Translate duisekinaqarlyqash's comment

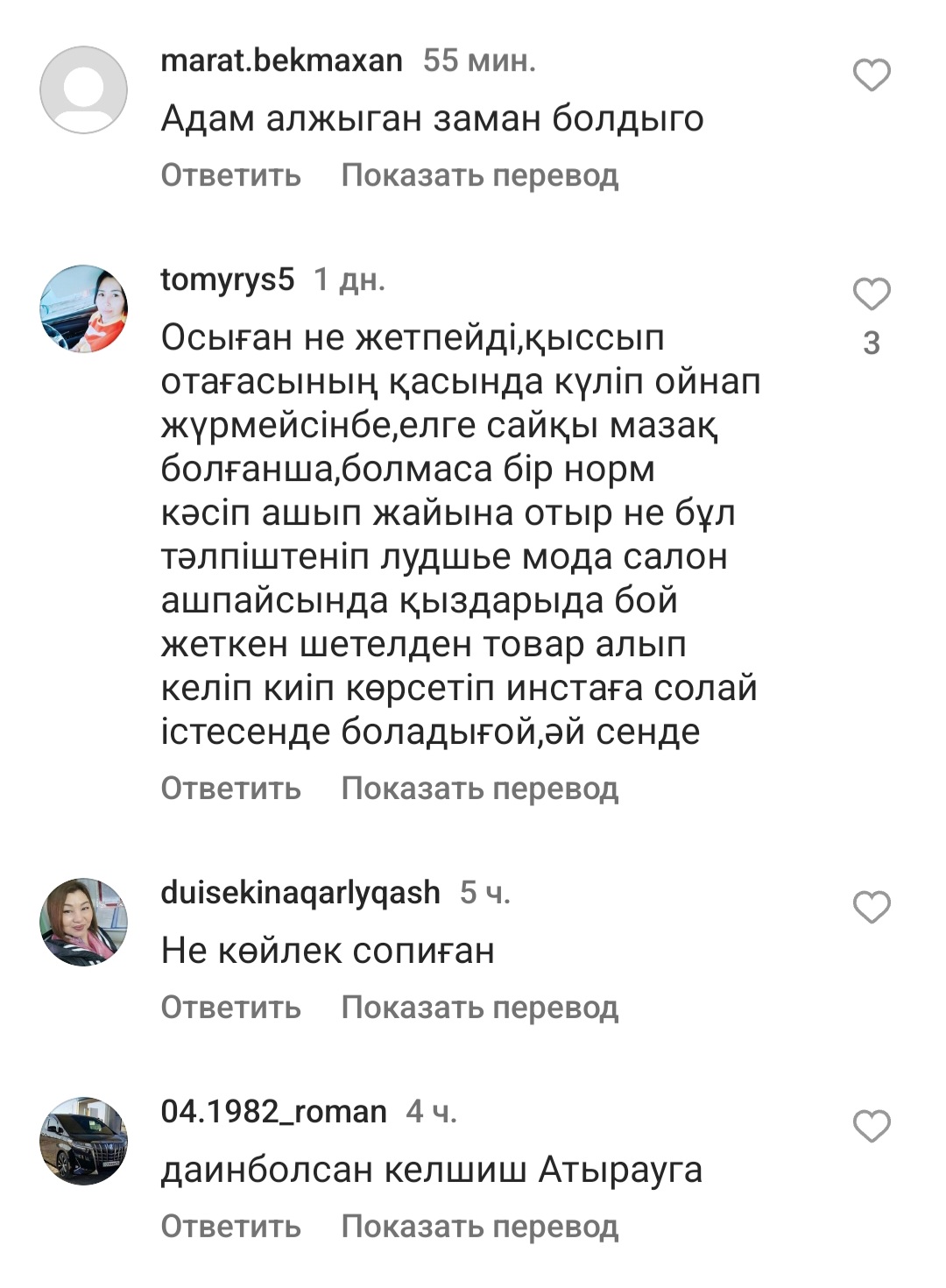point(479,1008)
